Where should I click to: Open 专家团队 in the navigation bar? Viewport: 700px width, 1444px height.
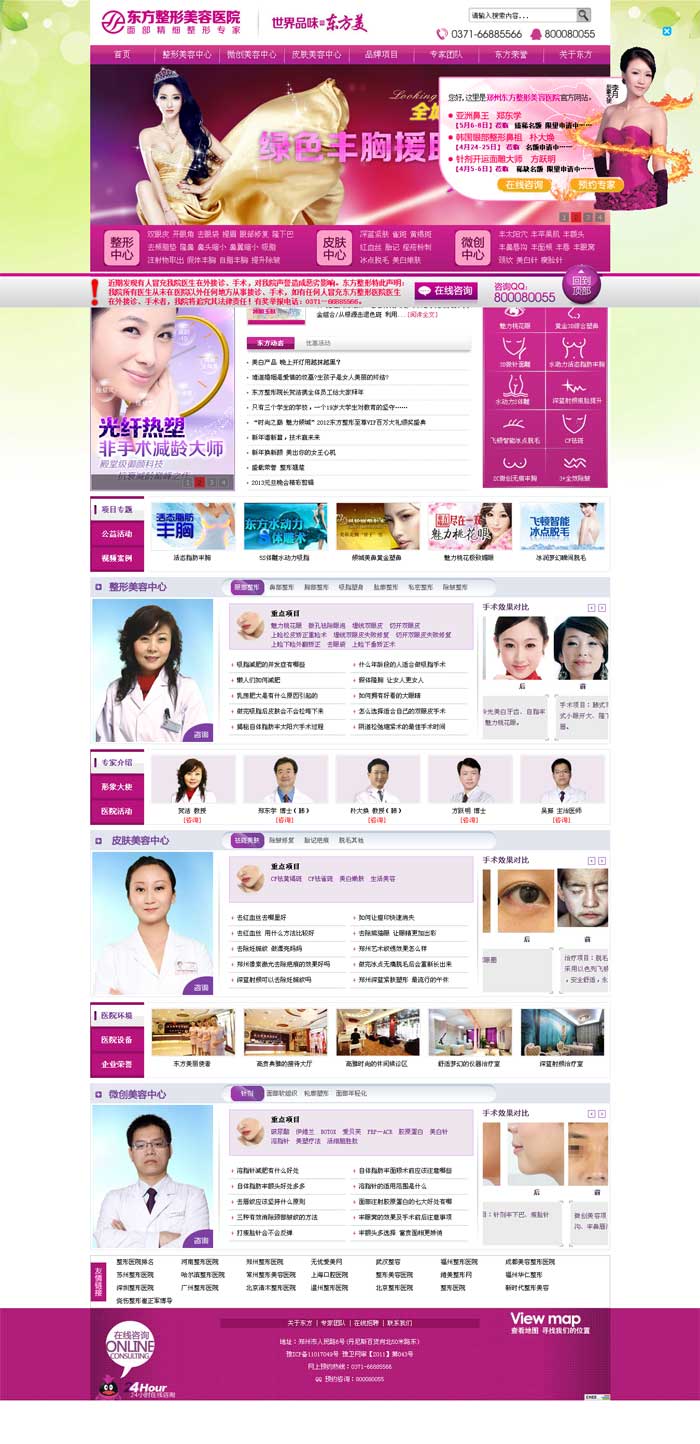(445, 55)
